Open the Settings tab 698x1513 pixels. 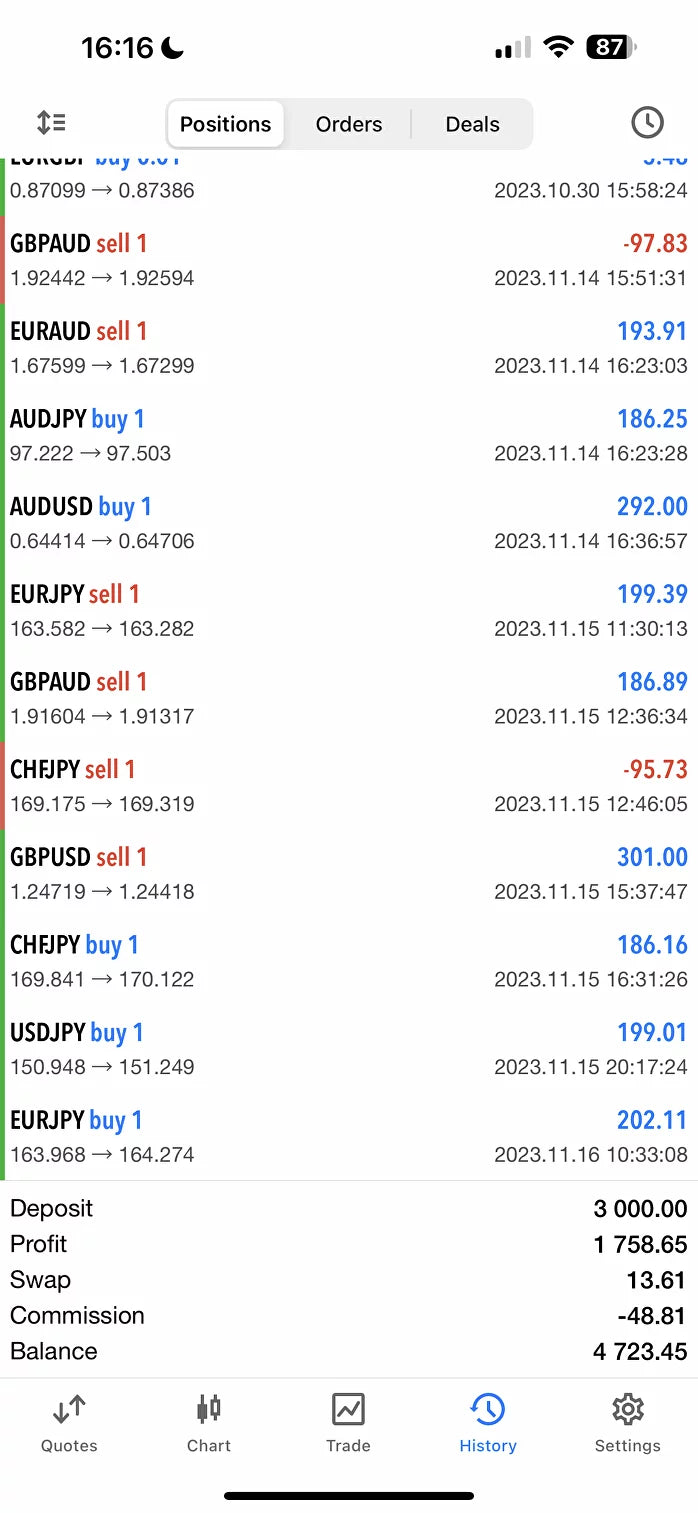[x=627, y=1423]
